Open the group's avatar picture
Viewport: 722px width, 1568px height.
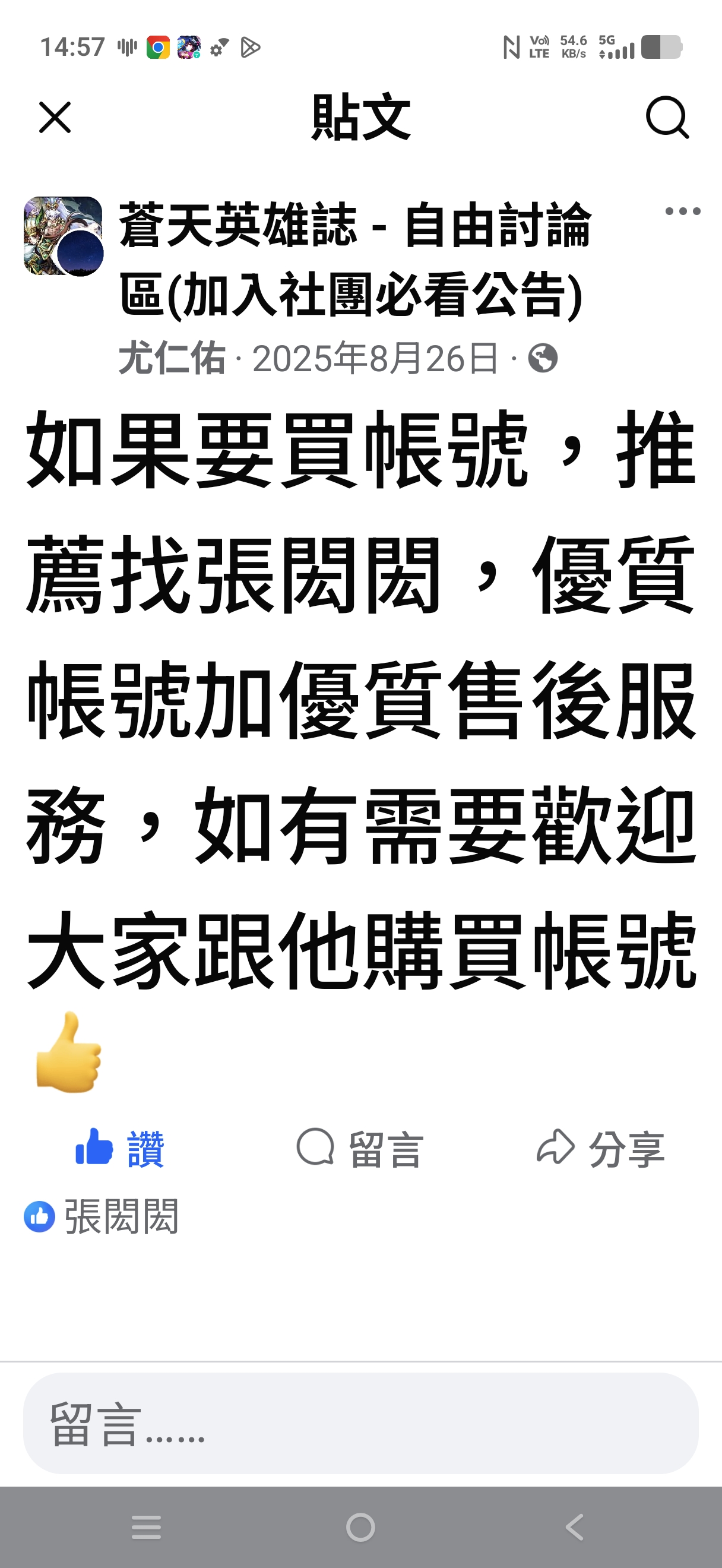pyautogui.click(x=63, y=236)
